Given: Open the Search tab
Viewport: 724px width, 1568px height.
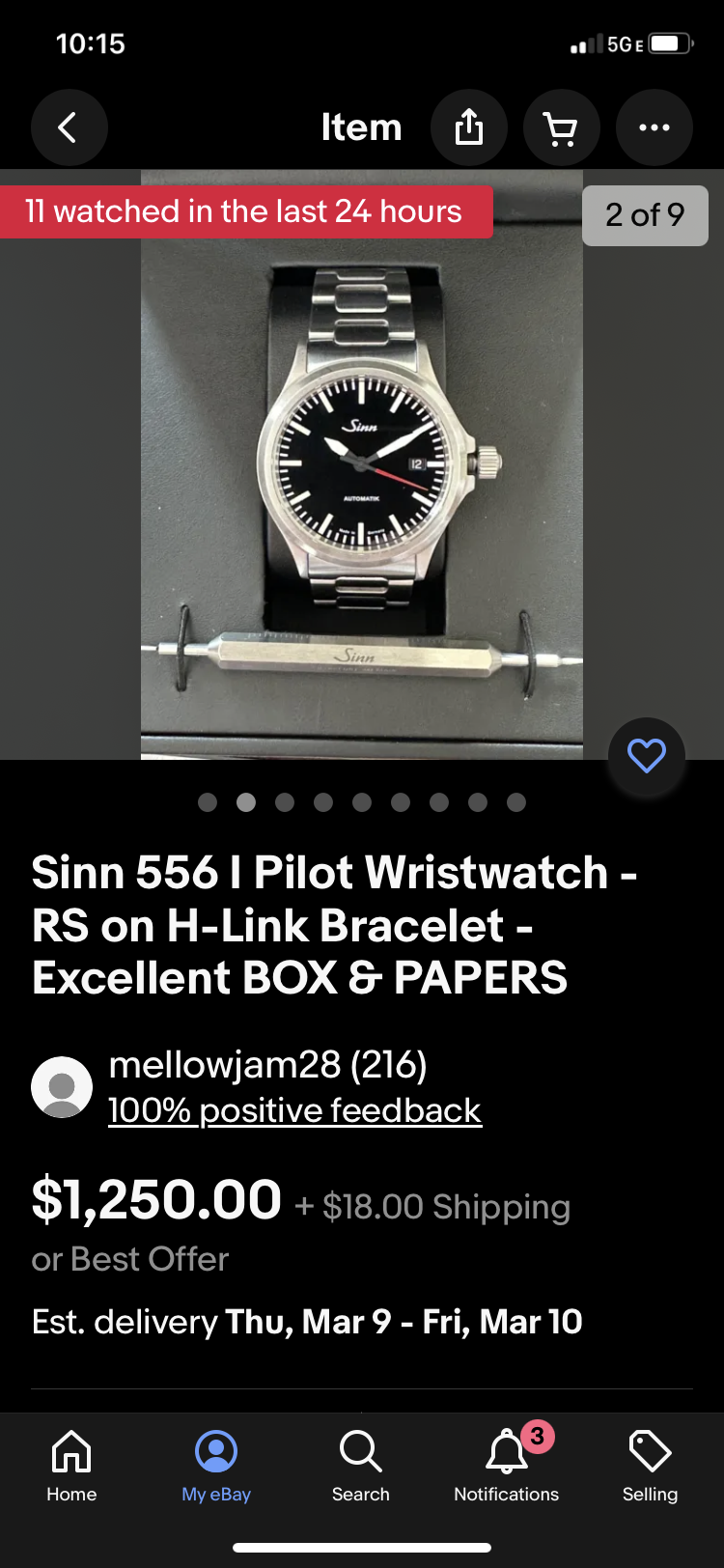Looking at the screenshot, I should [x=361, y=1465].
